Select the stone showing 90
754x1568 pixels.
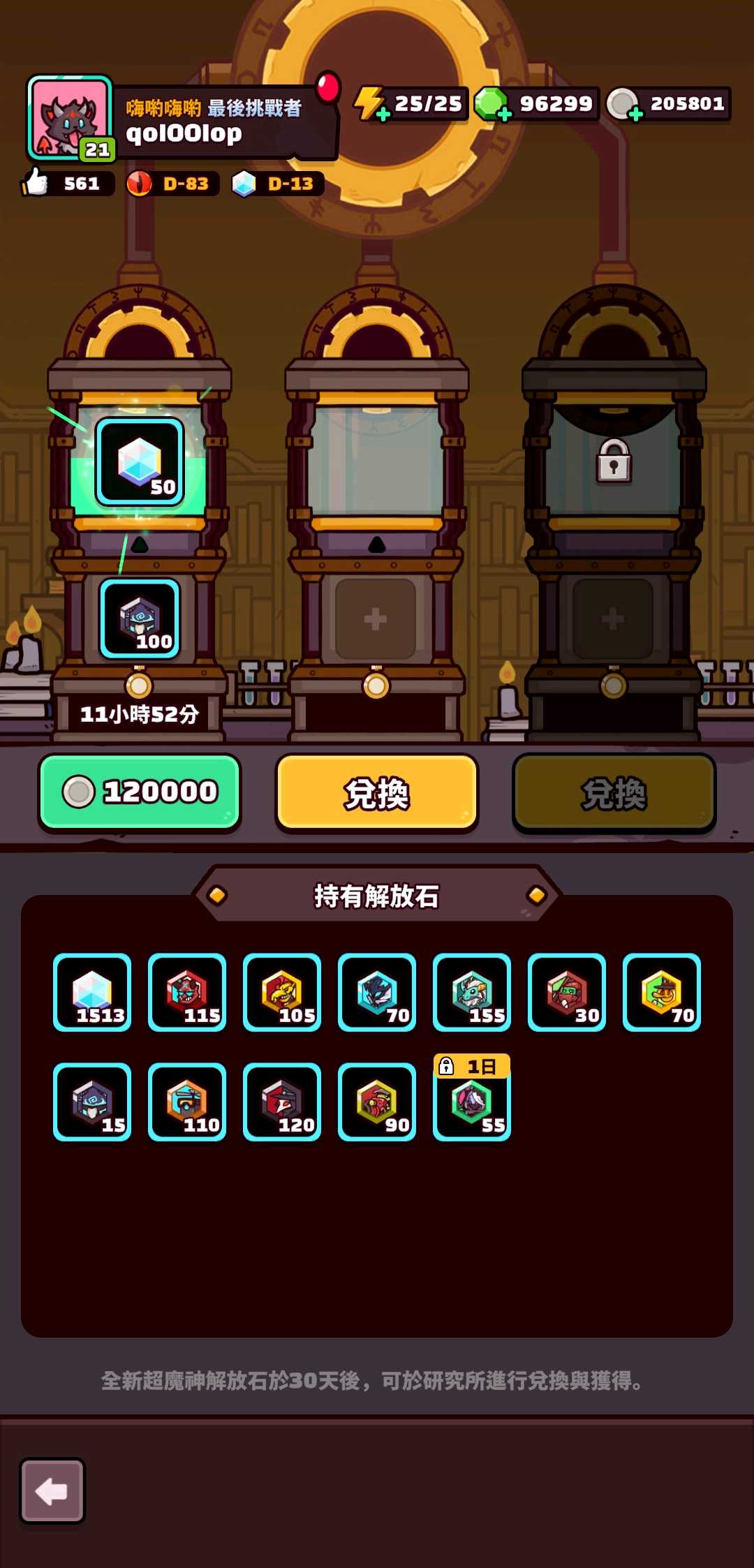point(377,1102)
